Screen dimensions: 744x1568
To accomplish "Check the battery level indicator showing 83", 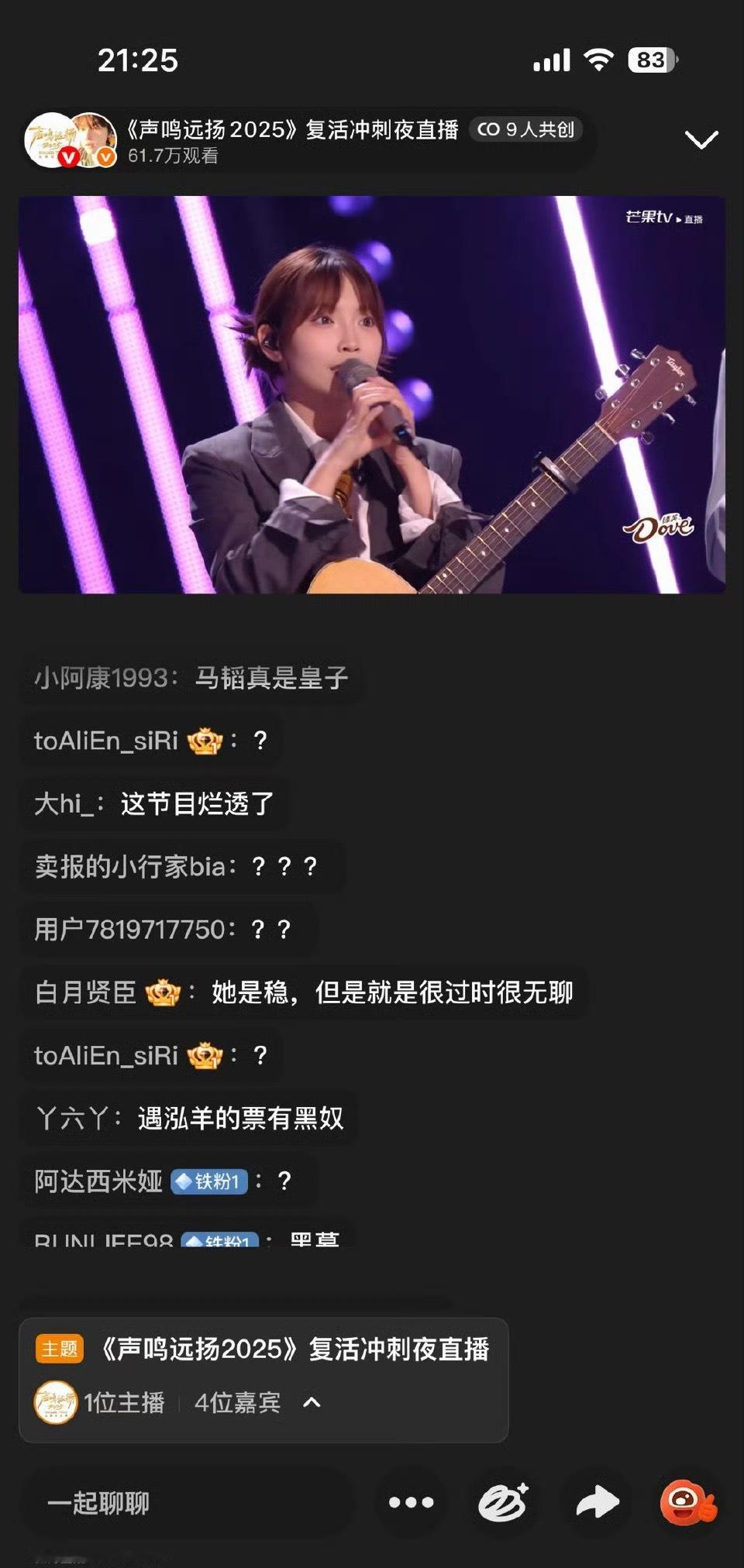I will pyautogui.click(x=653, y=58).
